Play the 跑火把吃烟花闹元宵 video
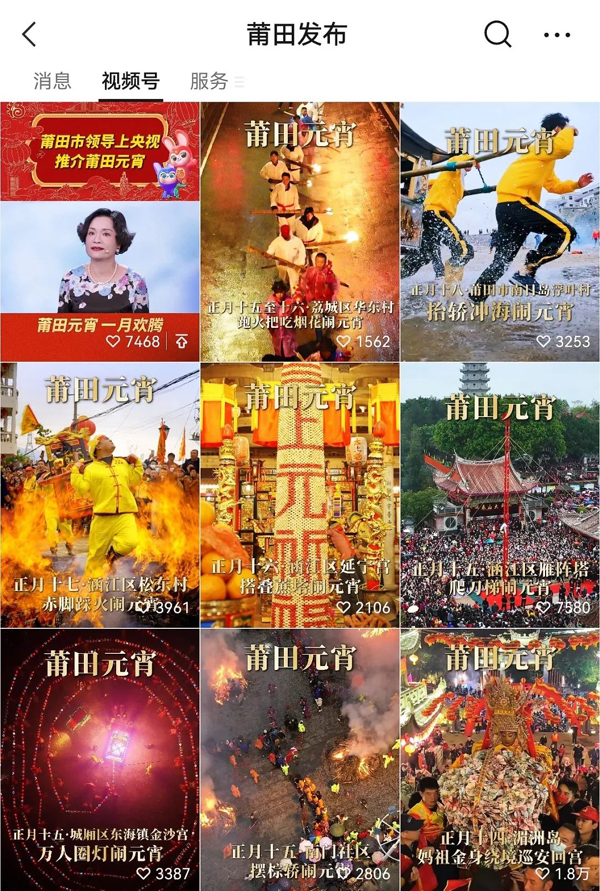The height and width of the screenshot is (891, 600). pyautogui.click(x=300, y=231)
